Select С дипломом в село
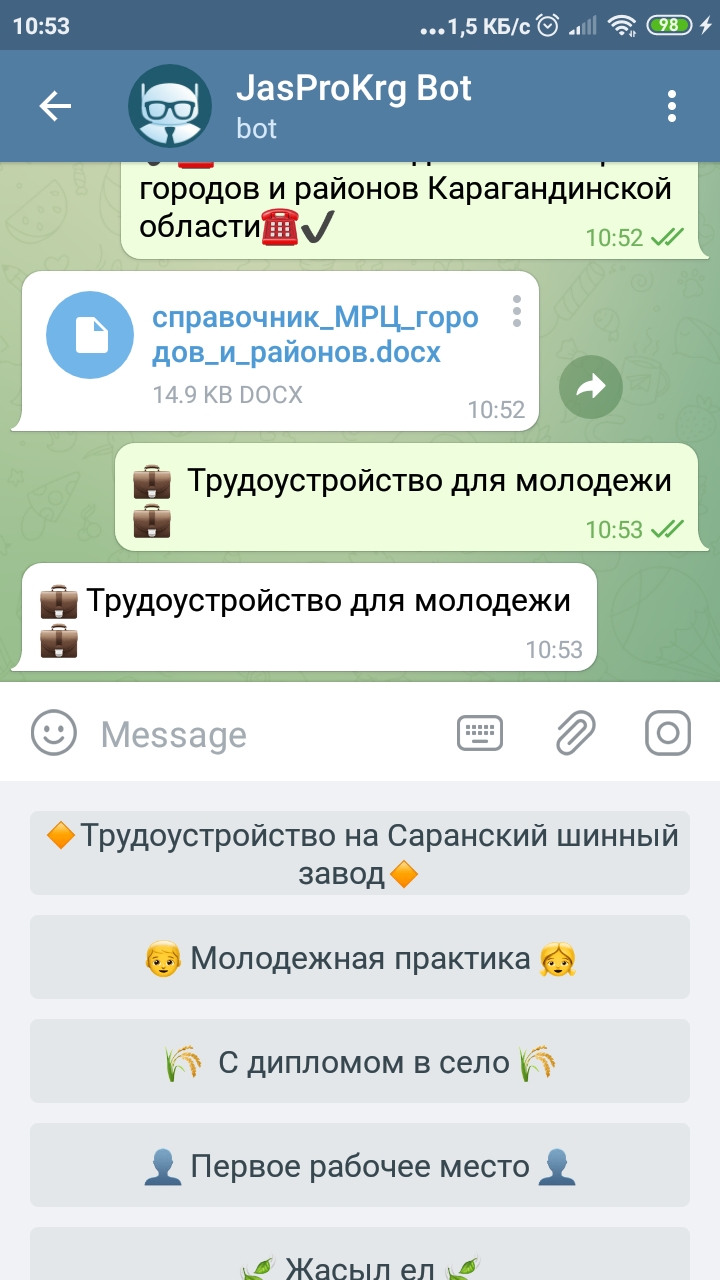Image resolution: width=720 pixels, height=1280 pixels. coord(360,1062)
